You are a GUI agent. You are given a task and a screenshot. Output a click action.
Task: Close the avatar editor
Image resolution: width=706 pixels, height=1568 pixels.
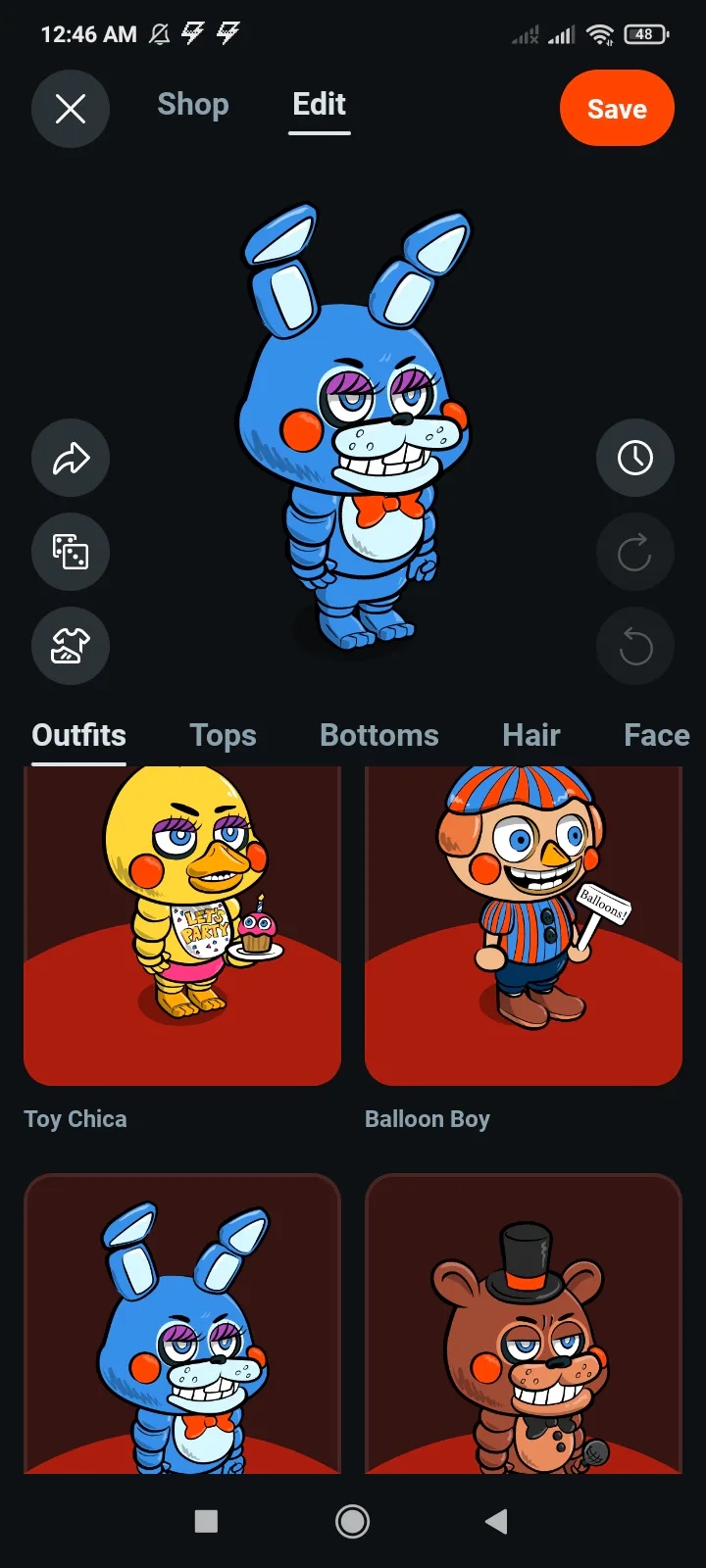pyautogui.click(x=71, y=109)
